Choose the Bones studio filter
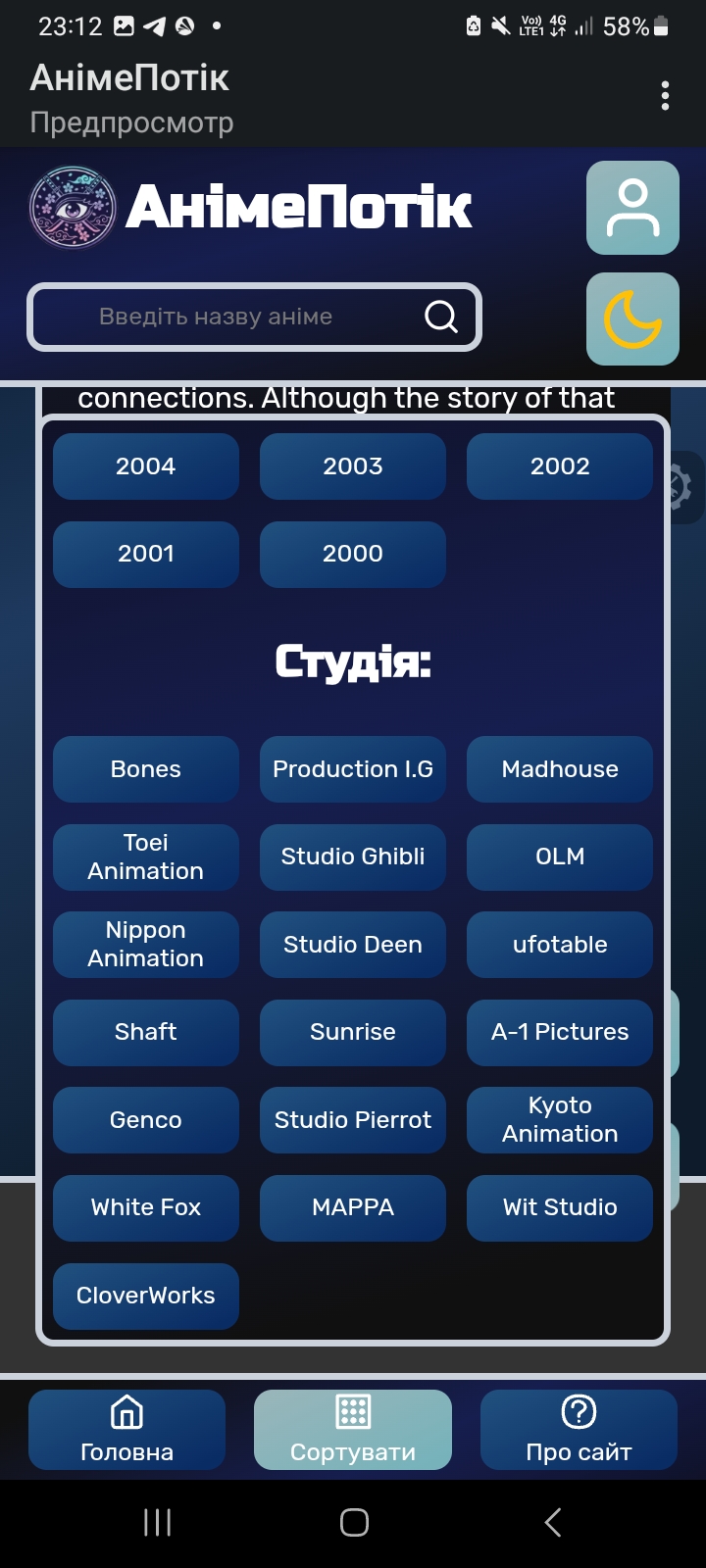This screenshot has width=706, height=1568. coord(146,769)
